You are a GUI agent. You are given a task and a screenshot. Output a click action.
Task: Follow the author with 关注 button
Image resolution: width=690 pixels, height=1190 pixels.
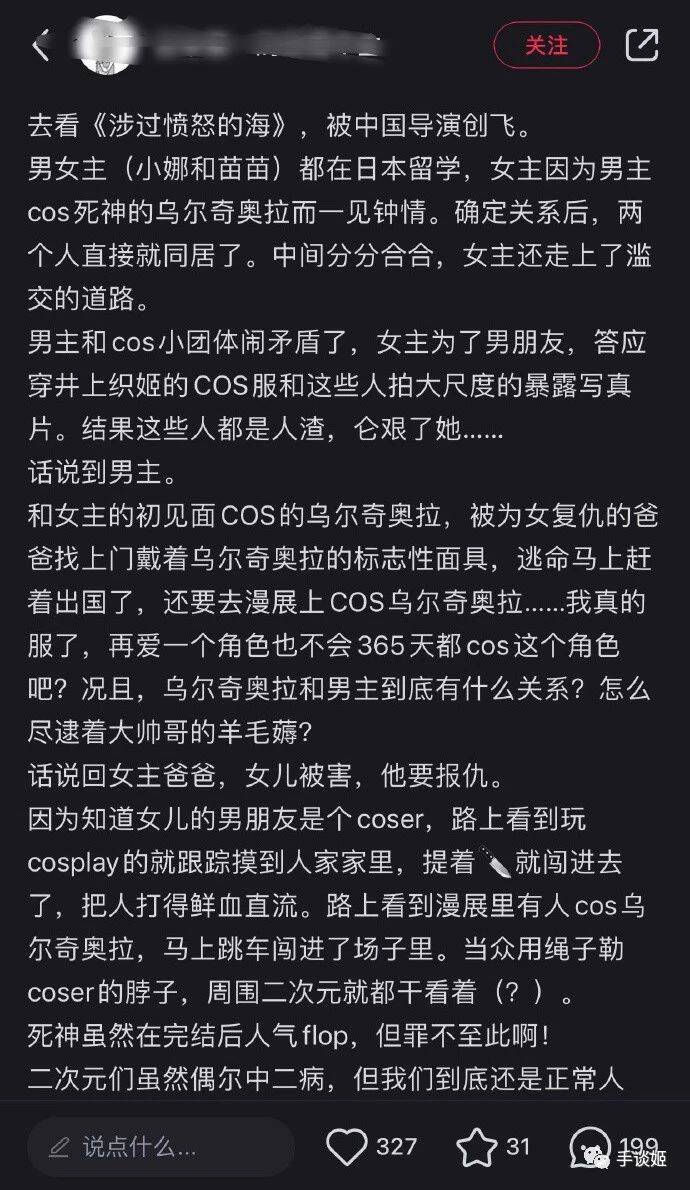click(546, 46)
